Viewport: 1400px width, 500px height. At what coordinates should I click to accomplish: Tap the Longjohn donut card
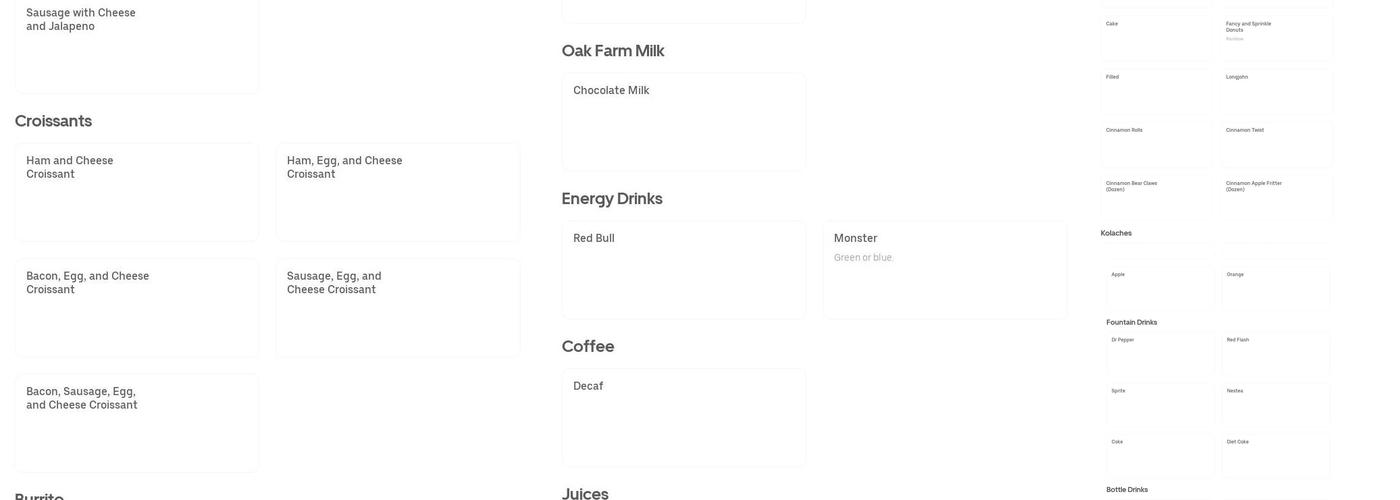1278,91
